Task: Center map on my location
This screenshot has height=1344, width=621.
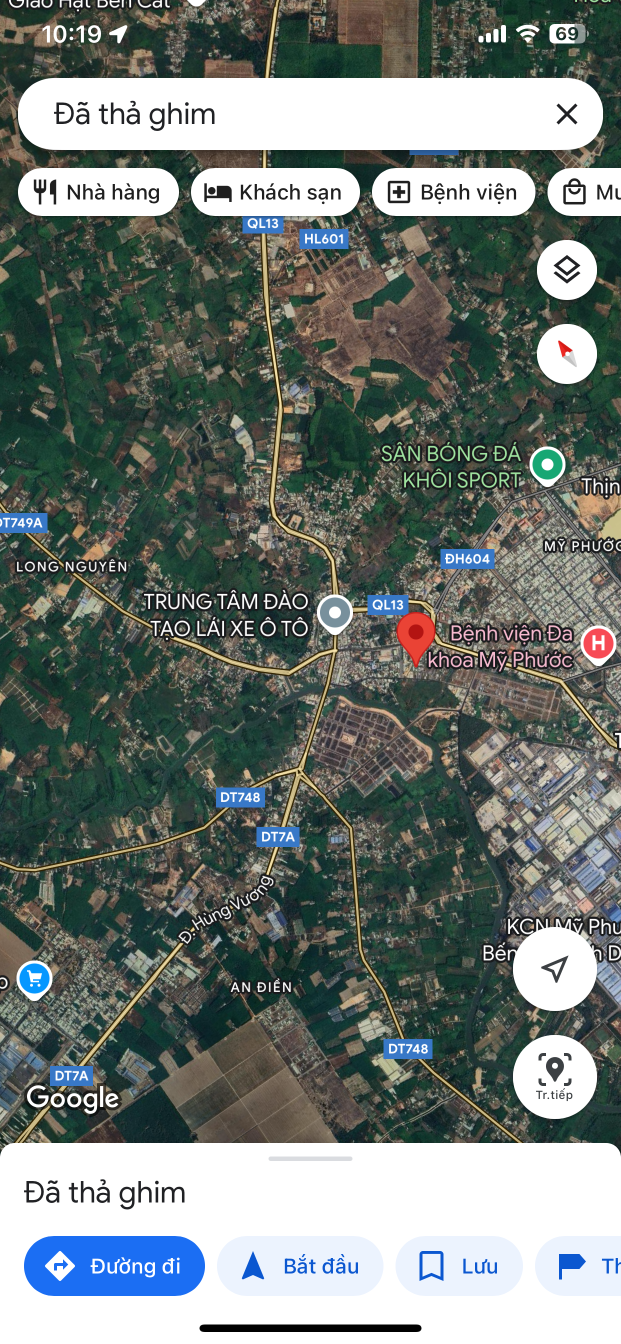Action: pyautogui.click(x=555, y=968)
